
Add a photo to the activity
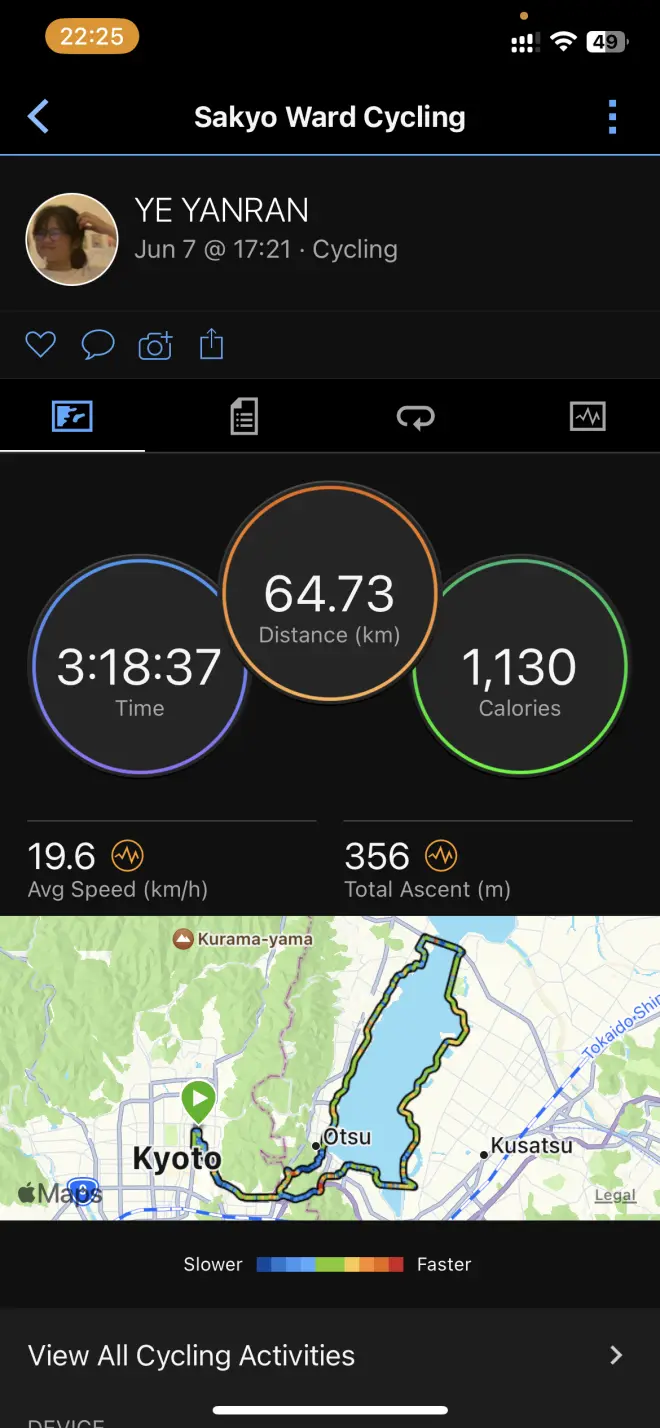click(x=155, y=346)
